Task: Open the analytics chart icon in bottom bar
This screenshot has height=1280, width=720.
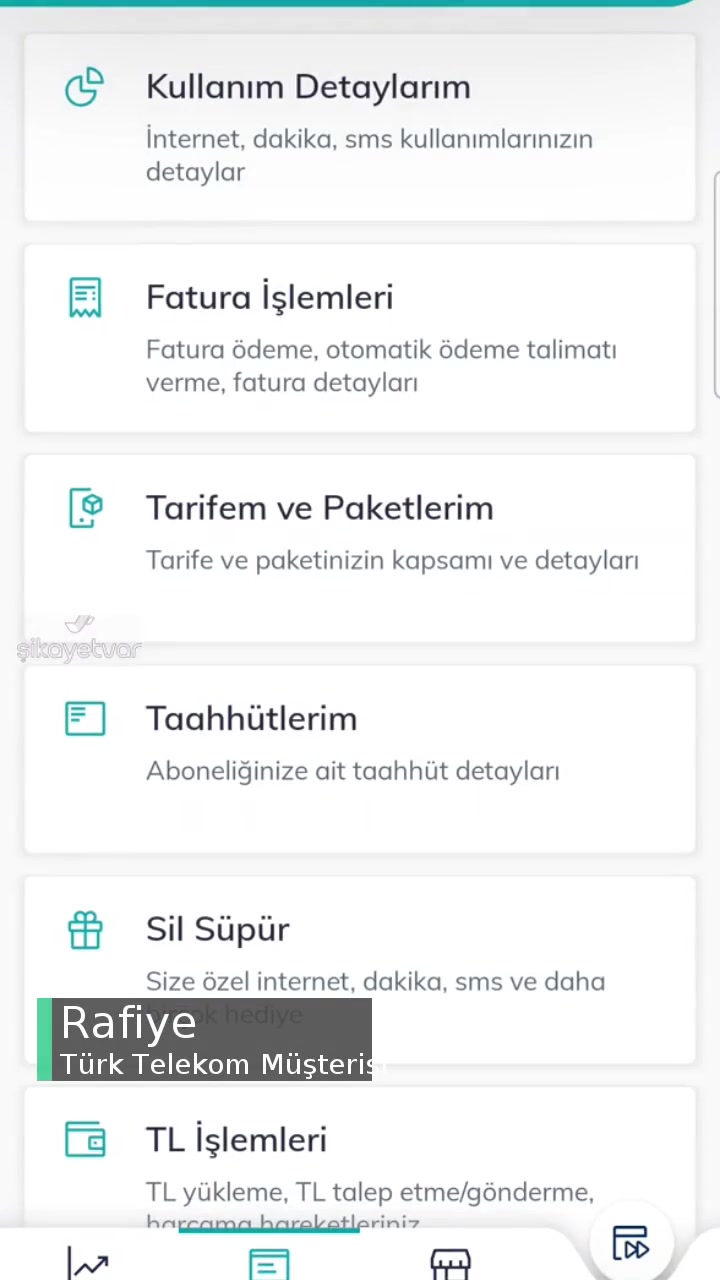Action: click(89, 1262)
